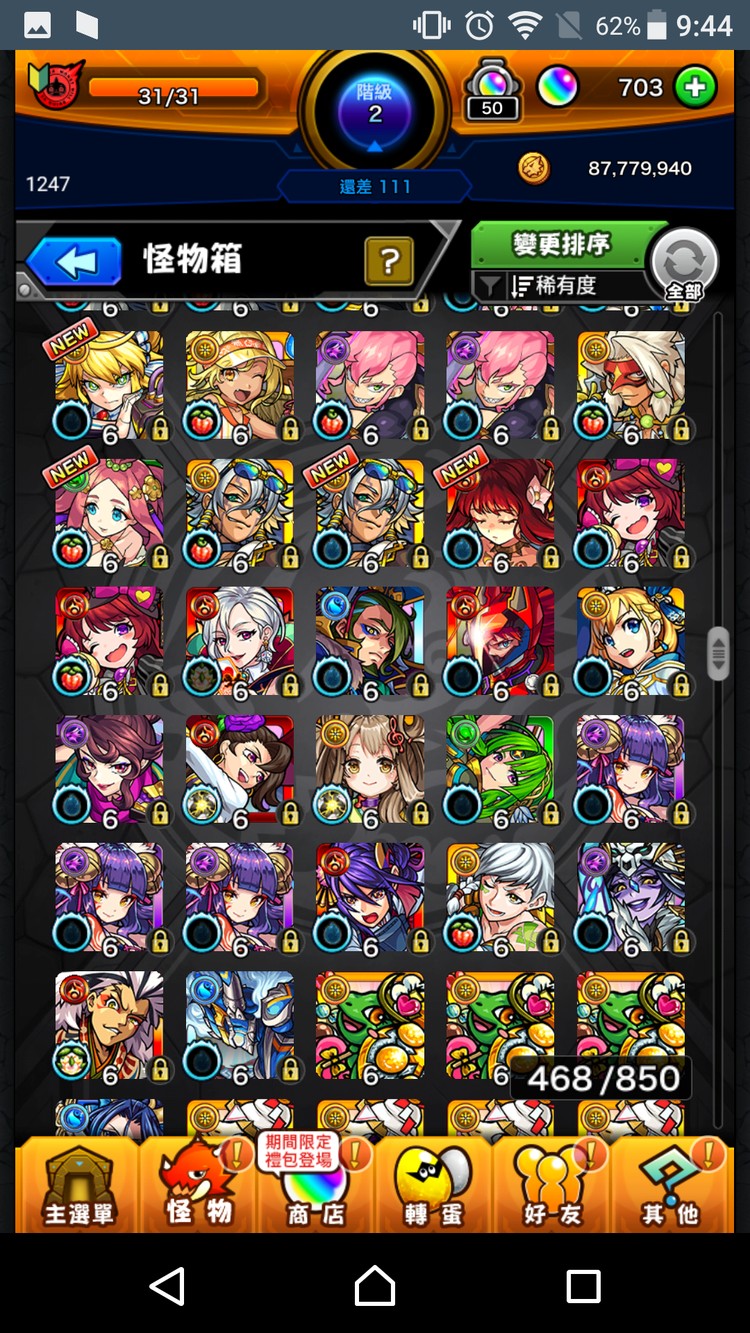Open the brown-haired girl with music note
Viewport: 750px width, 1333px height.
[369, 769]
